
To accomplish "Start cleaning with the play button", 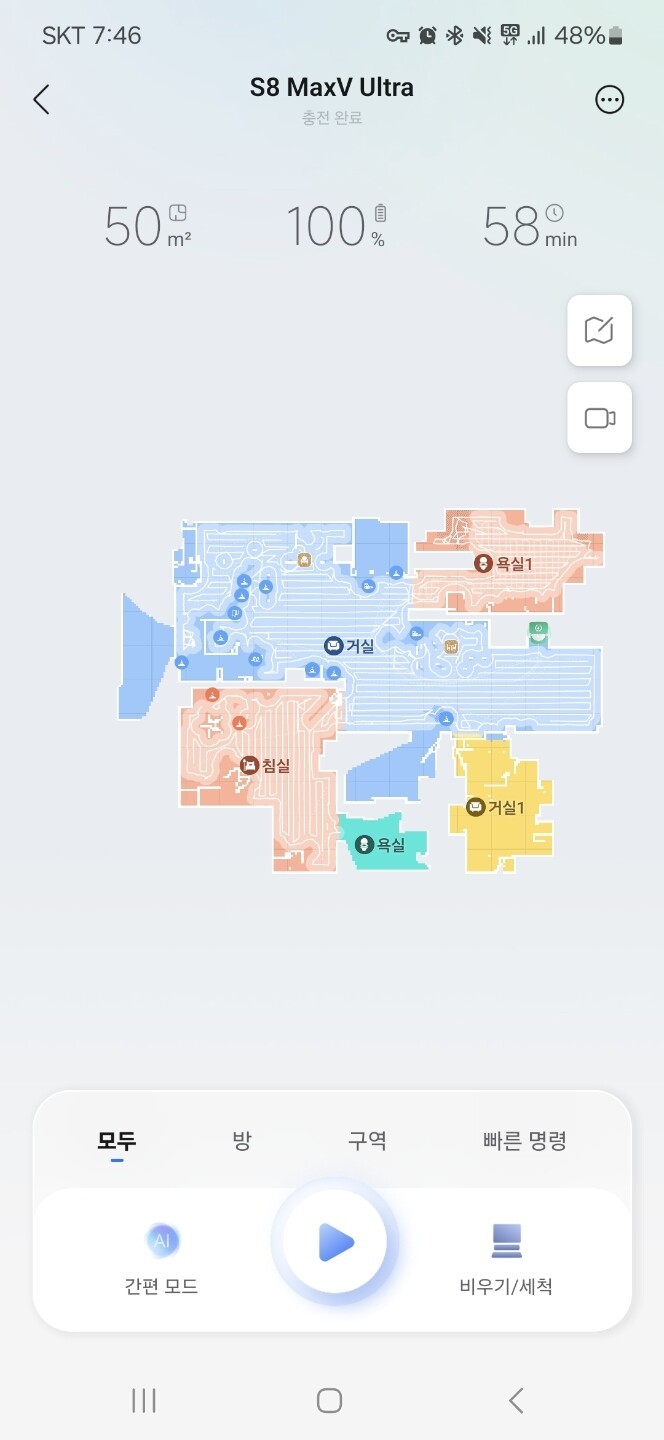I will click(335, 1242).
